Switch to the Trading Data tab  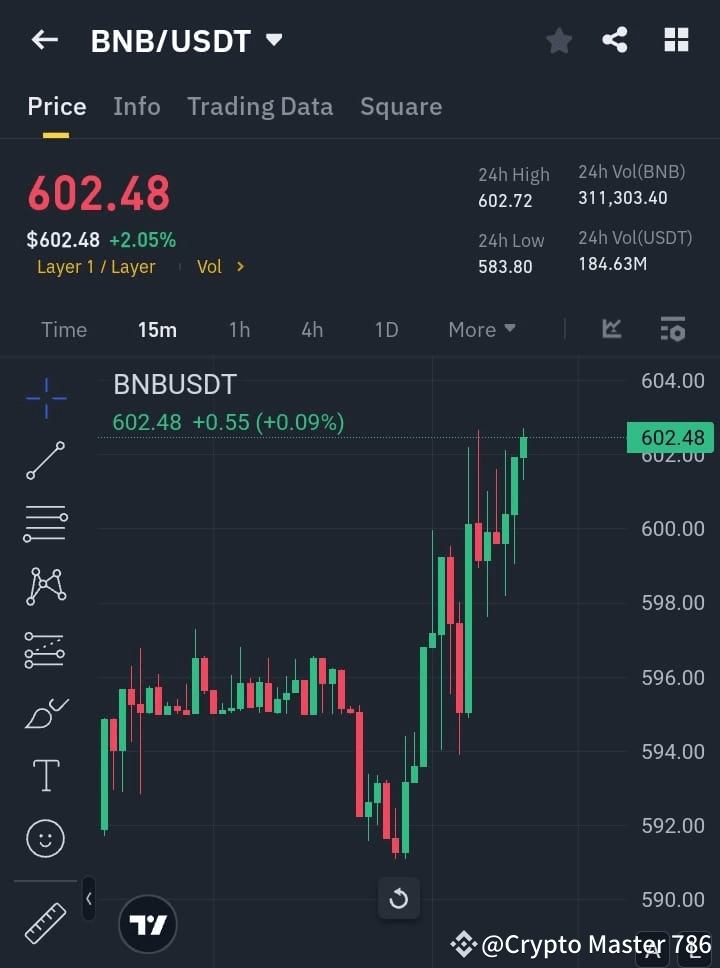(x=260, y=106)
